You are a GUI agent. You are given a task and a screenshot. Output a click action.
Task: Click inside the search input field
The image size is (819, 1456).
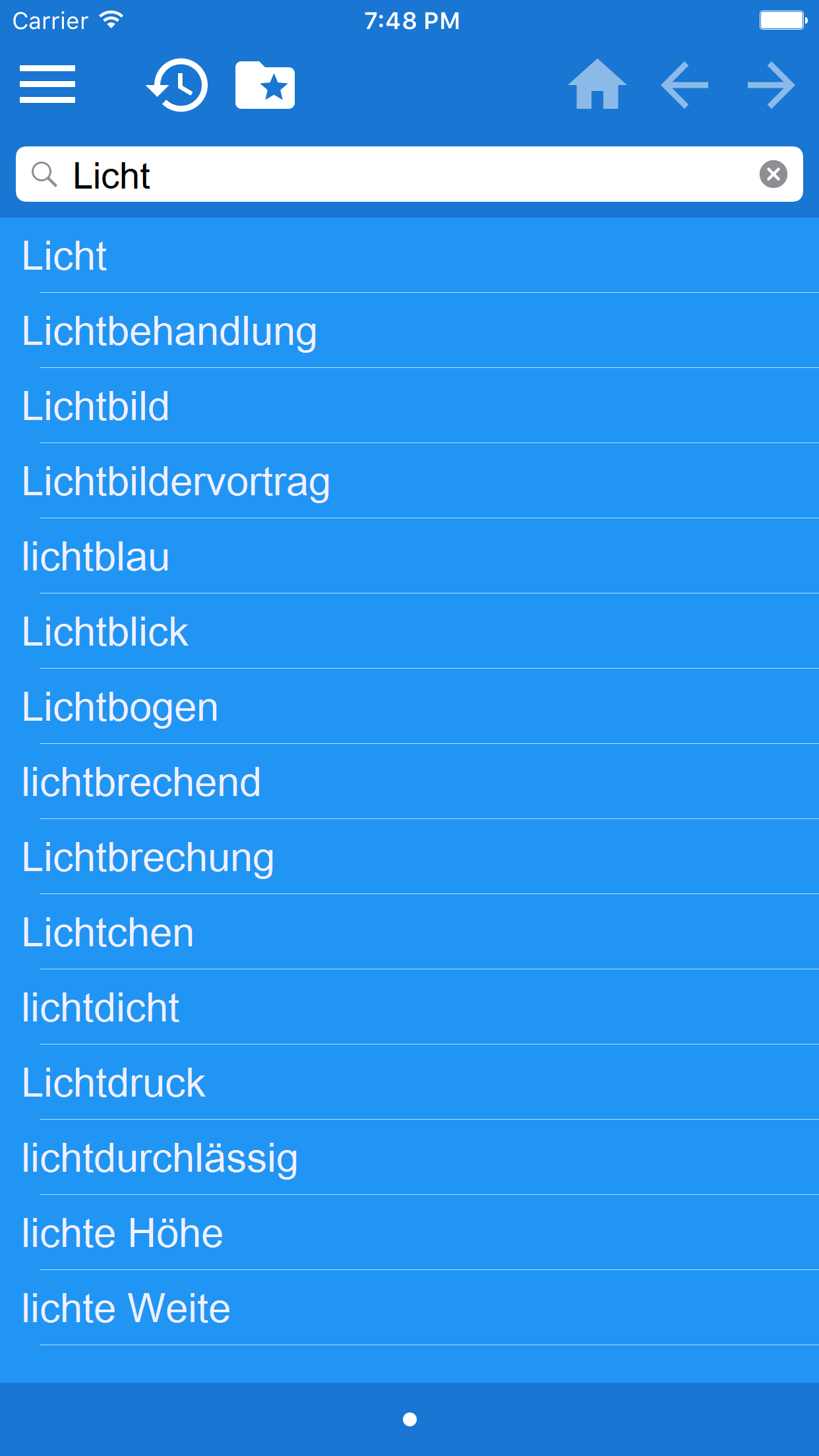pyautogui.click(x=396, y=175)
